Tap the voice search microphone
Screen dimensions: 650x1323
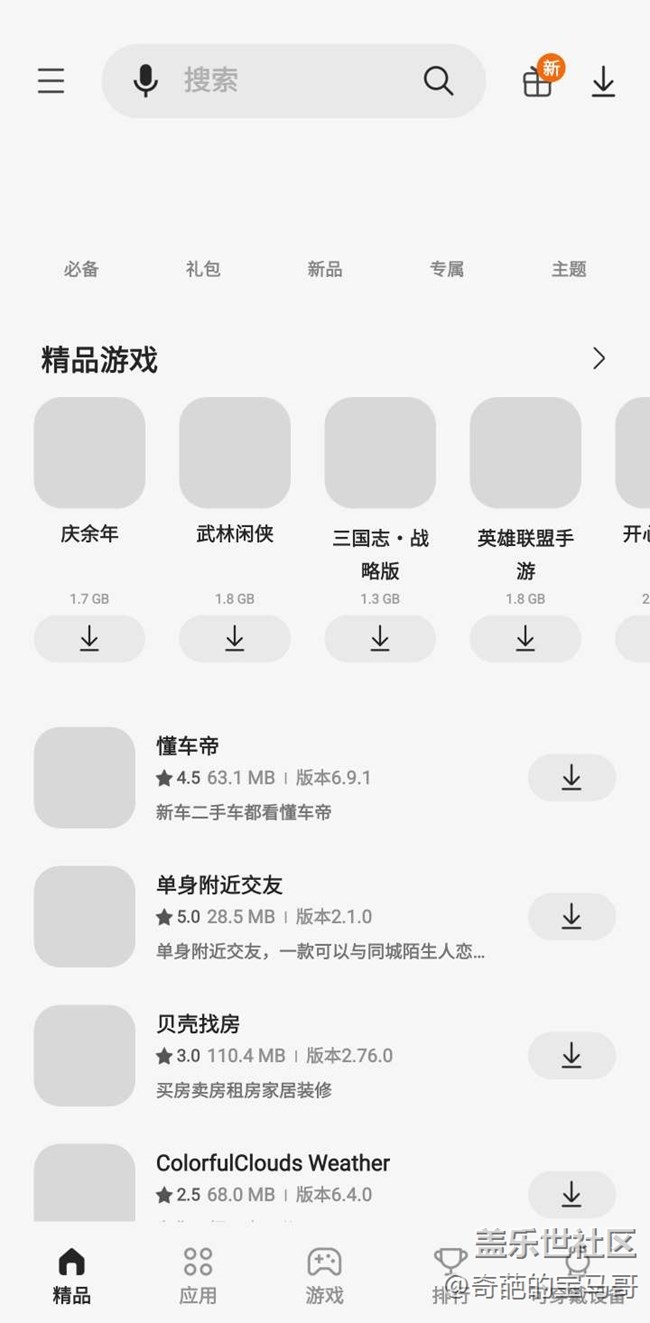(146, 81)
